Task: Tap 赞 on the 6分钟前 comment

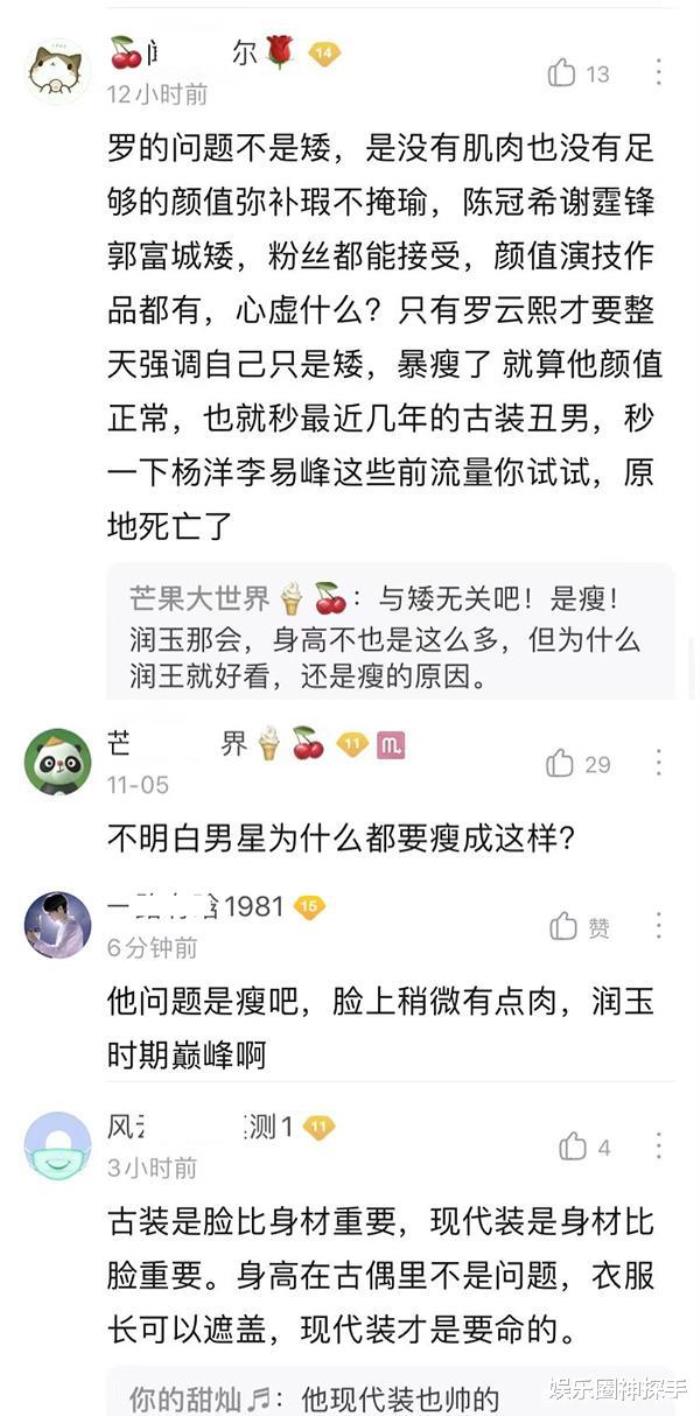Action: pos(565,928)
